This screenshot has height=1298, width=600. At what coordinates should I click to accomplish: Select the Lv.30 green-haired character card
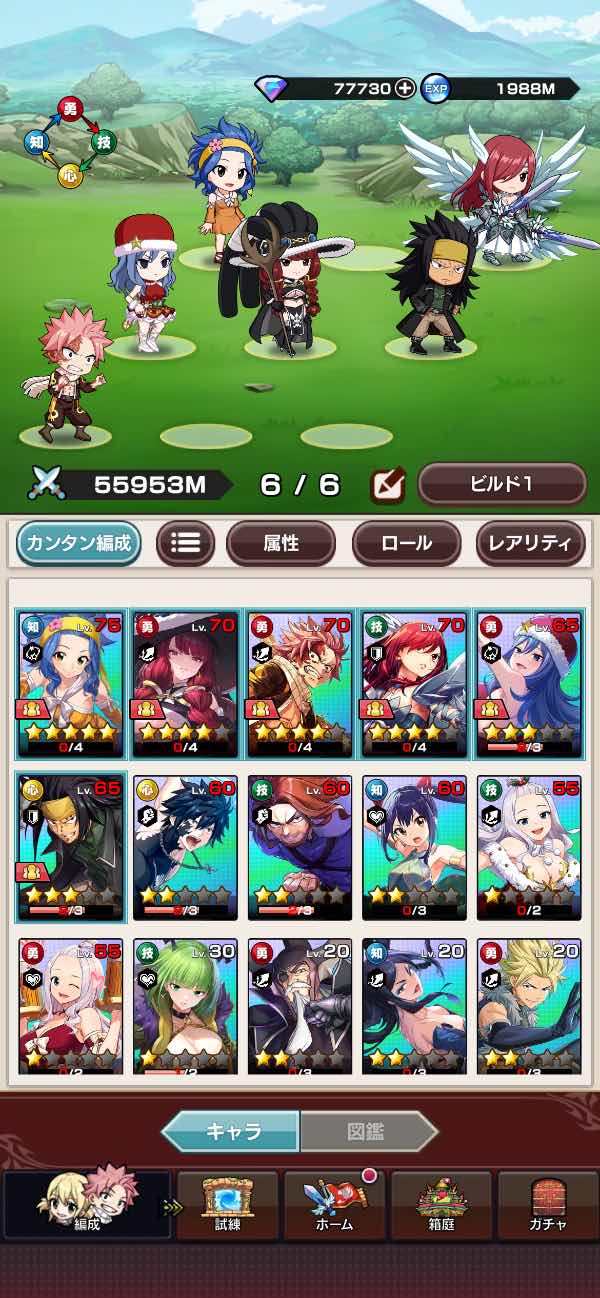click(186, 1007)
